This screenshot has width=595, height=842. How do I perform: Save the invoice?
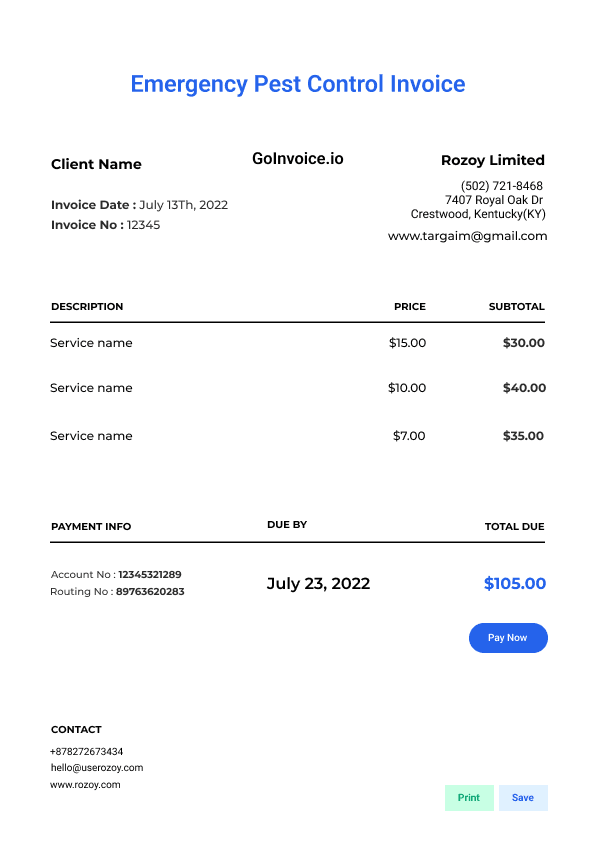coord(523,797)
